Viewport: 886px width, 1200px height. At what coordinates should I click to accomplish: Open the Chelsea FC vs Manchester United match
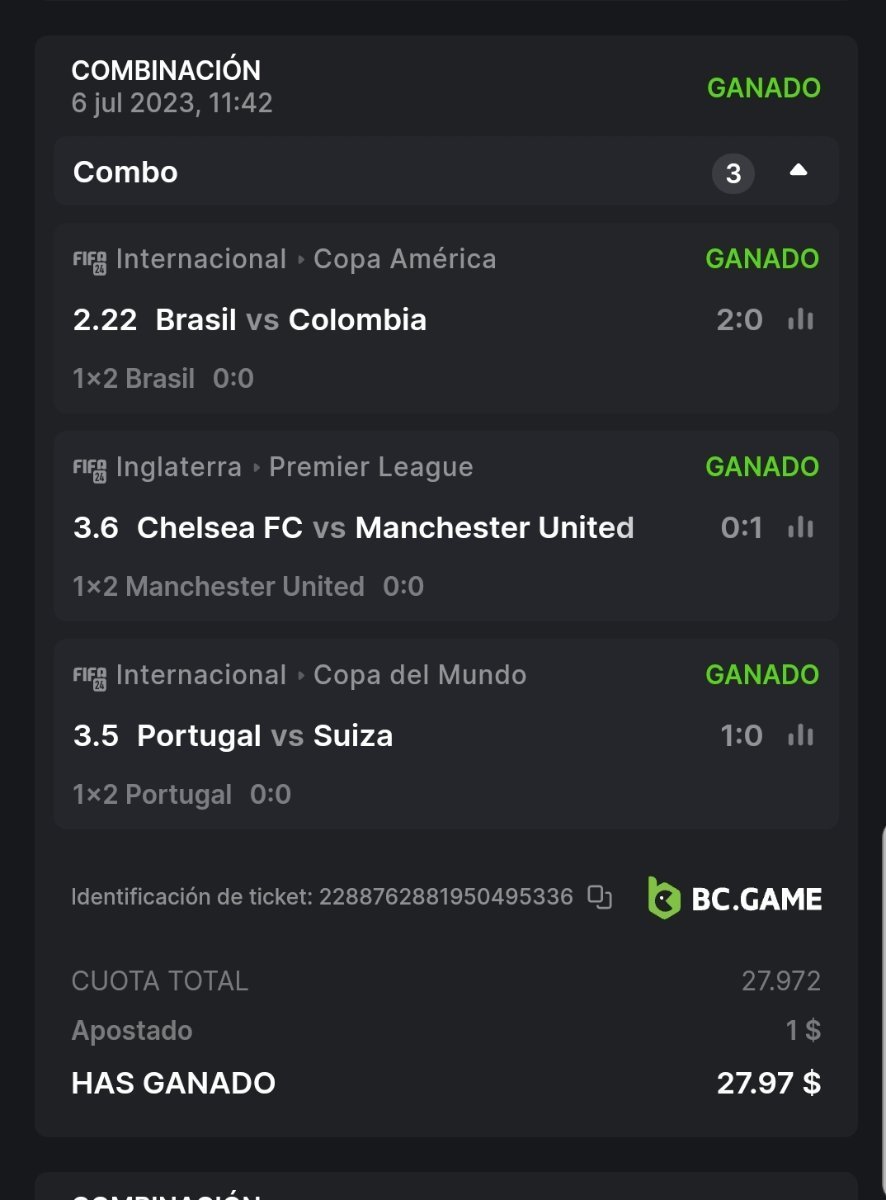pyautogui.click(x=385, y=528)
